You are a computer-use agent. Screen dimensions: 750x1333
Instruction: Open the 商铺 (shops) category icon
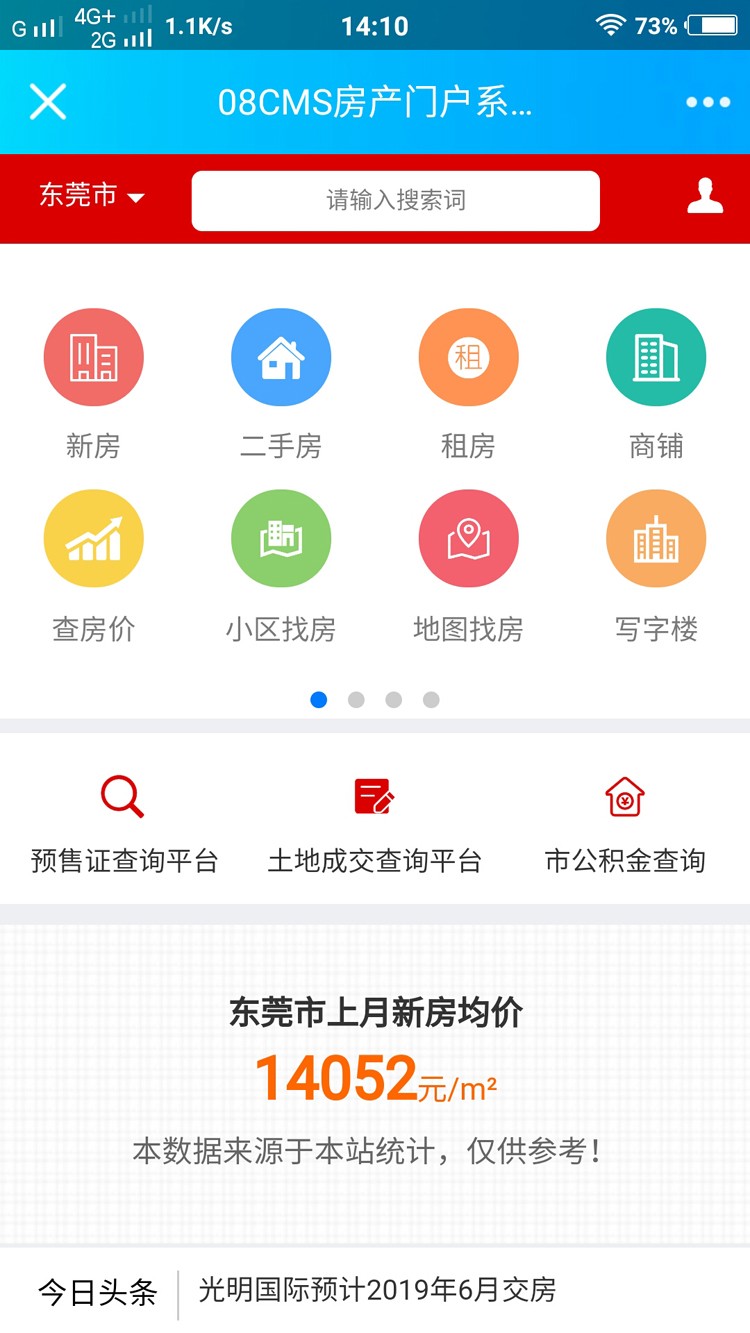click(655, 357)
